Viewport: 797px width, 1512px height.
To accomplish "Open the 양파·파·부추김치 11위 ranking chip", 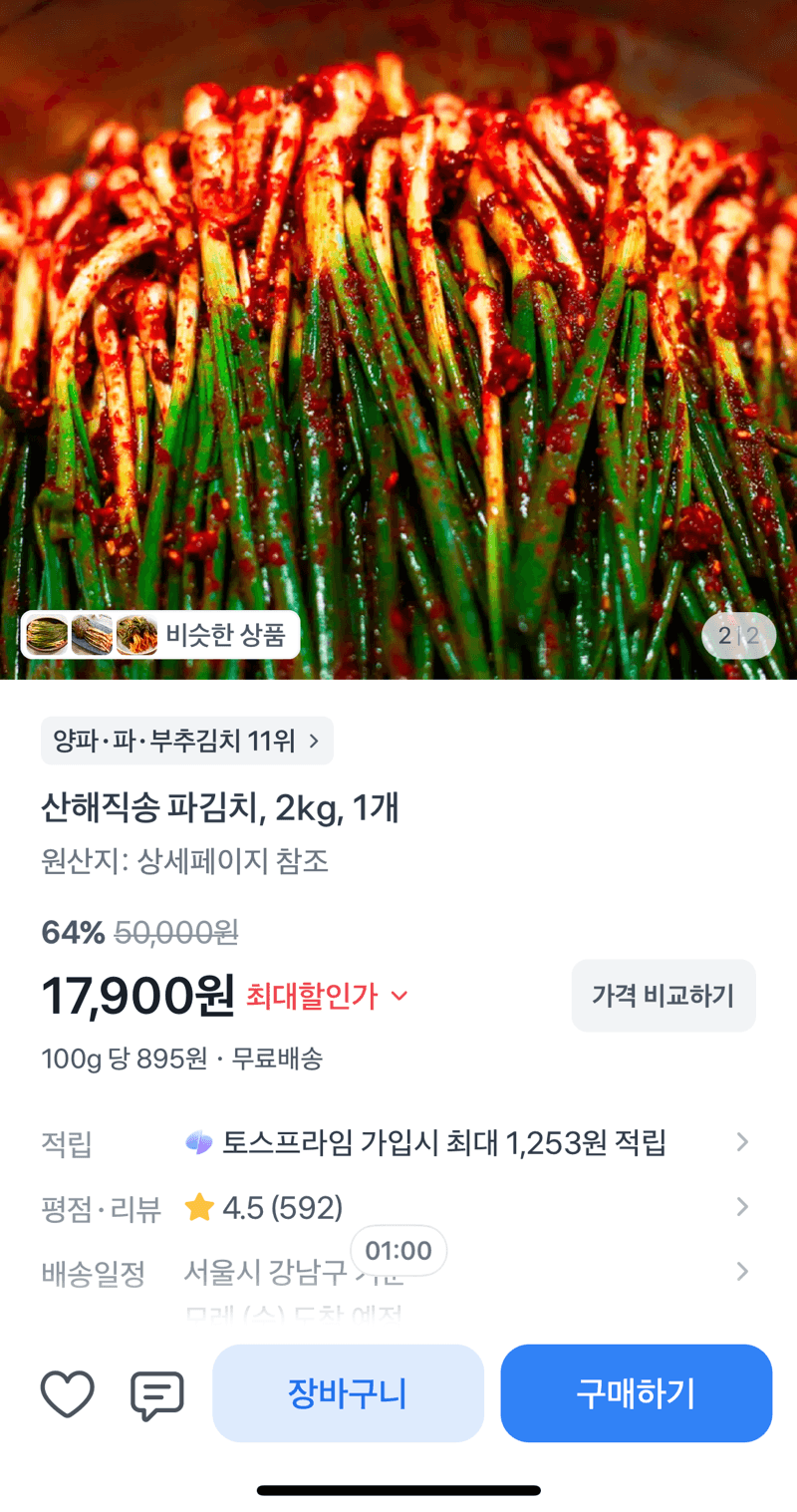I will 187,741.
